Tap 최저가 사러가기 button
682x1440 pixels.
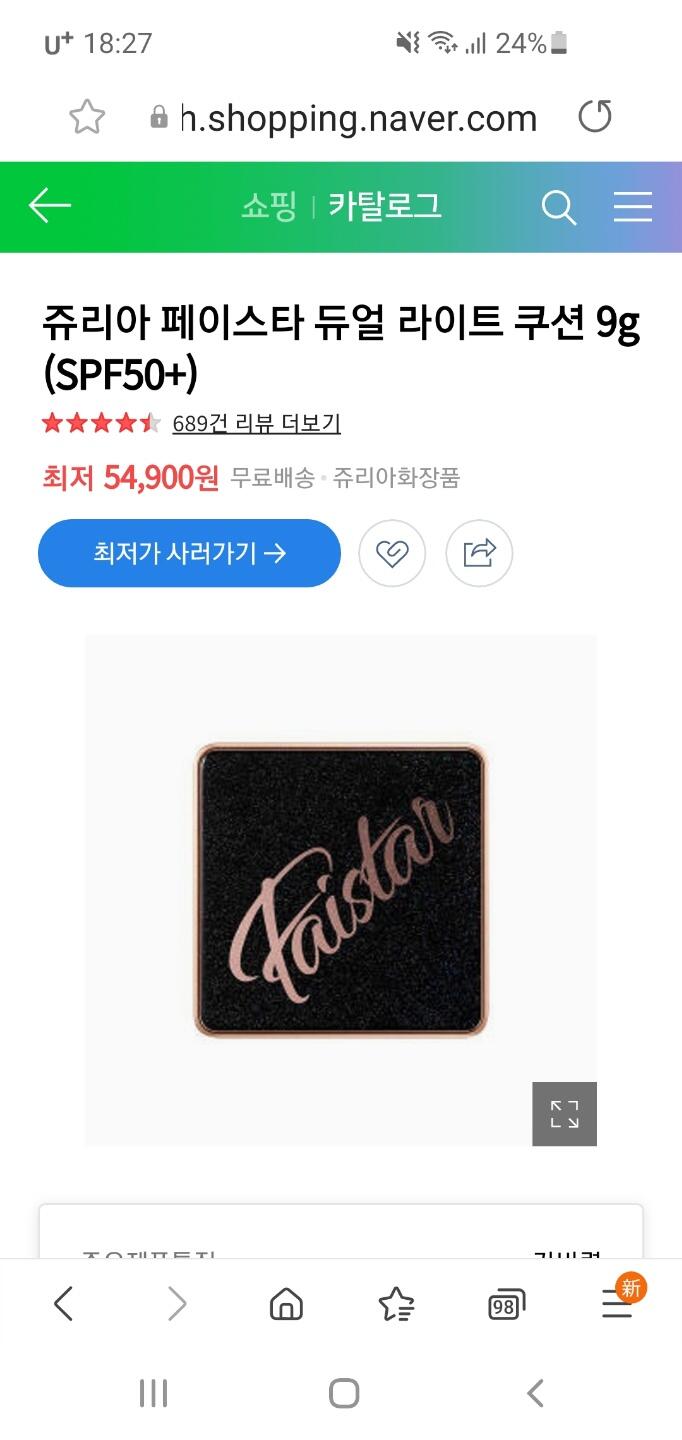pyautogui.click(x=189, y=553)
